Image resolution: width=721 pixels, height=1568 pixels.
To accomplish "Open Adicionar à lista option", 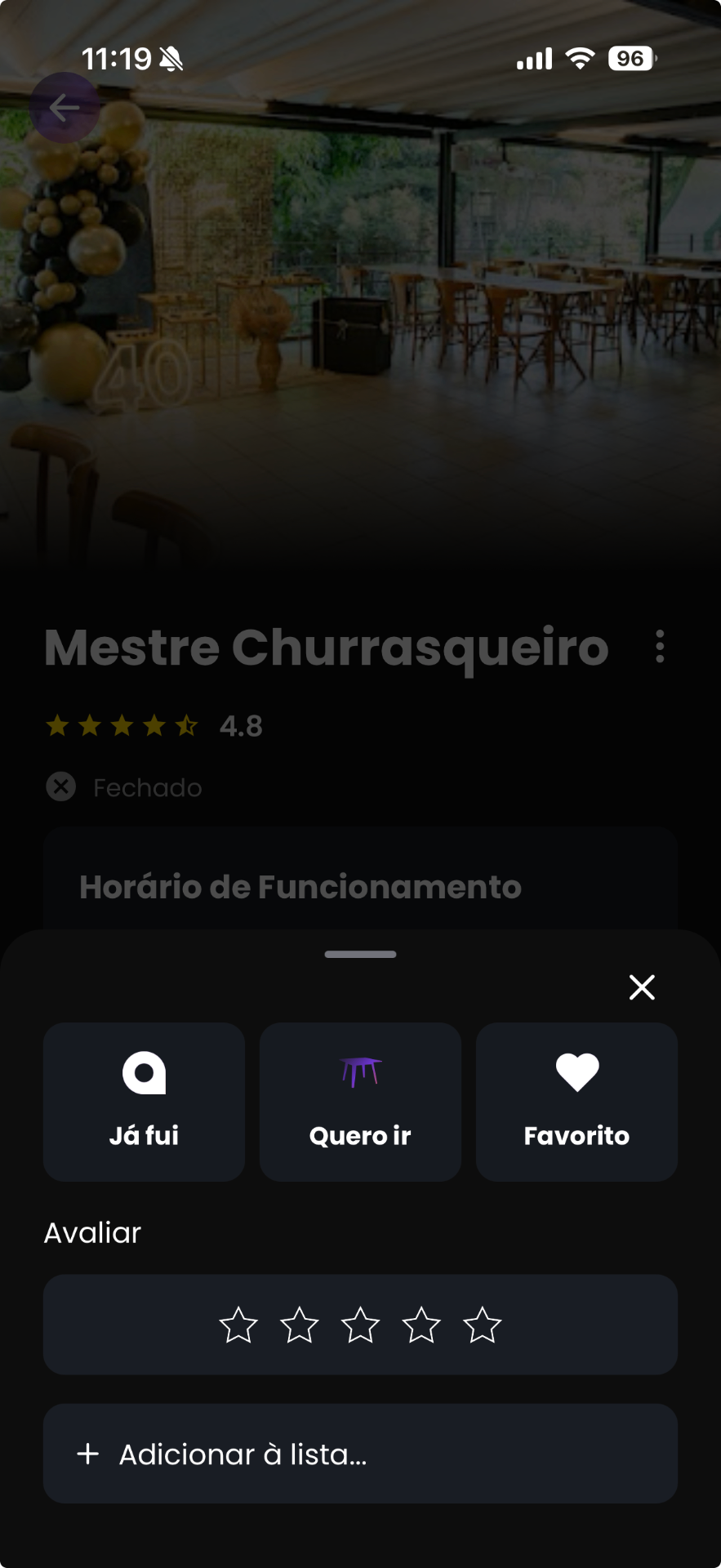I will (x=360, y=1454).
